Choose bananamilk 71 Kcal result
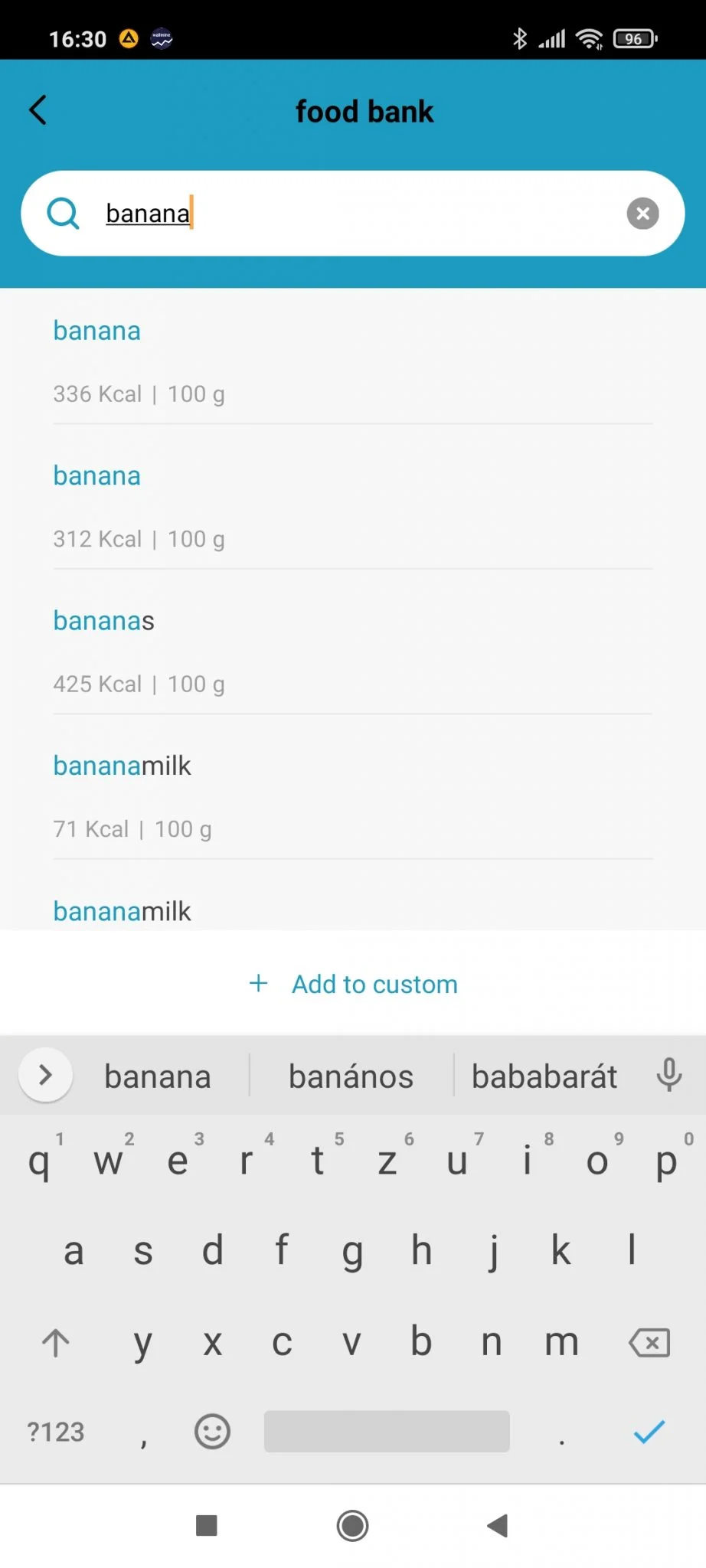Image resolution: width=706 pixels, height=1568 pixels. click(x=352, y=796)
